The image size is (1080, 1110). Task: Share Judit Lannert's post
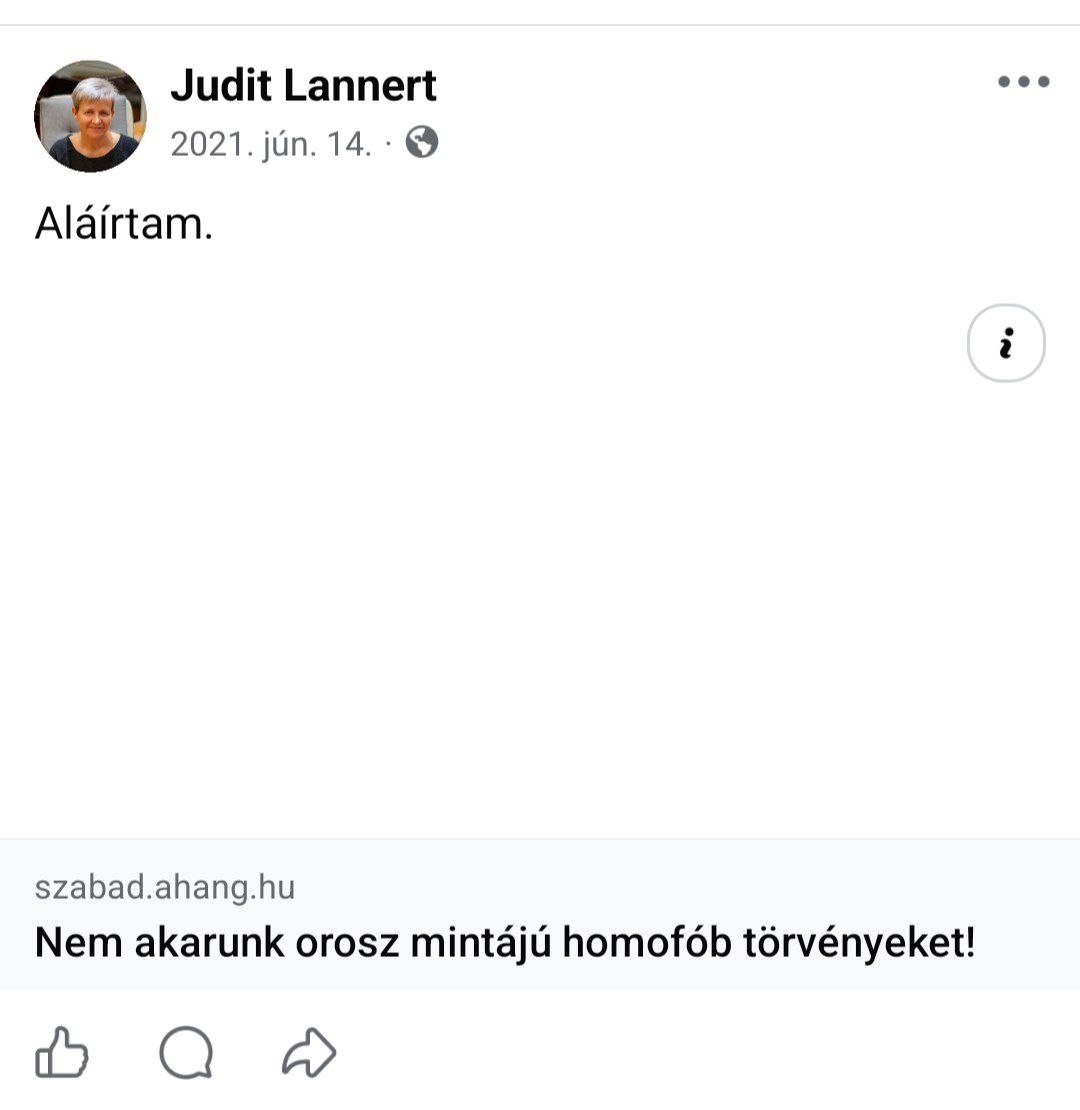309,1053
